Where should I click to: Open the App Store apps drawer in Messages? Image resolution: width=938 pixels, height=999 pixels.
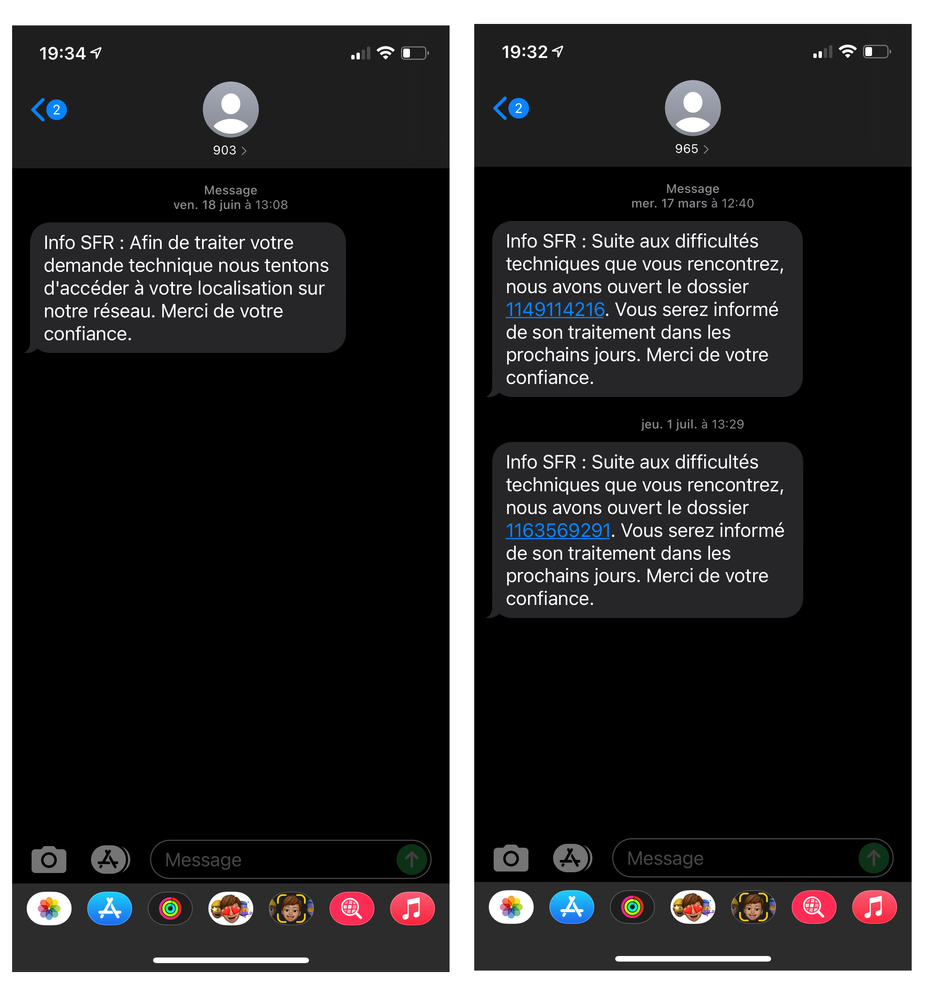(109, 858)
